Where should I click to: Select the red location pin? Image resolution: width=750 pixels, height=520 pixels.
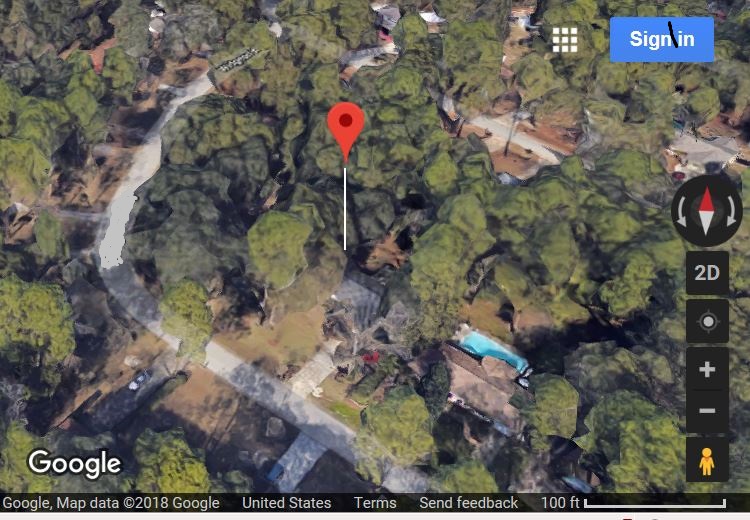(346, 127)
